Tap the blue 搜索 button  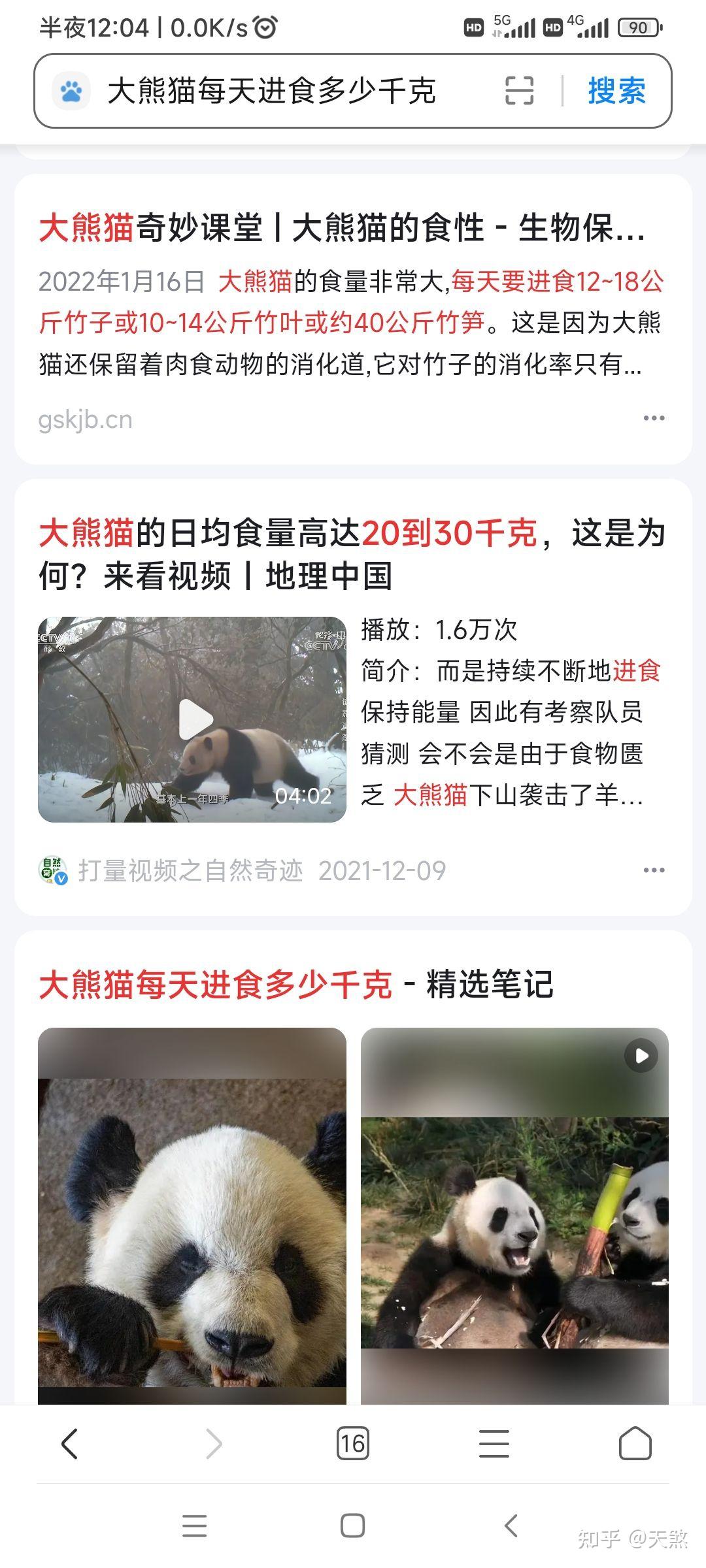[616, 91]
